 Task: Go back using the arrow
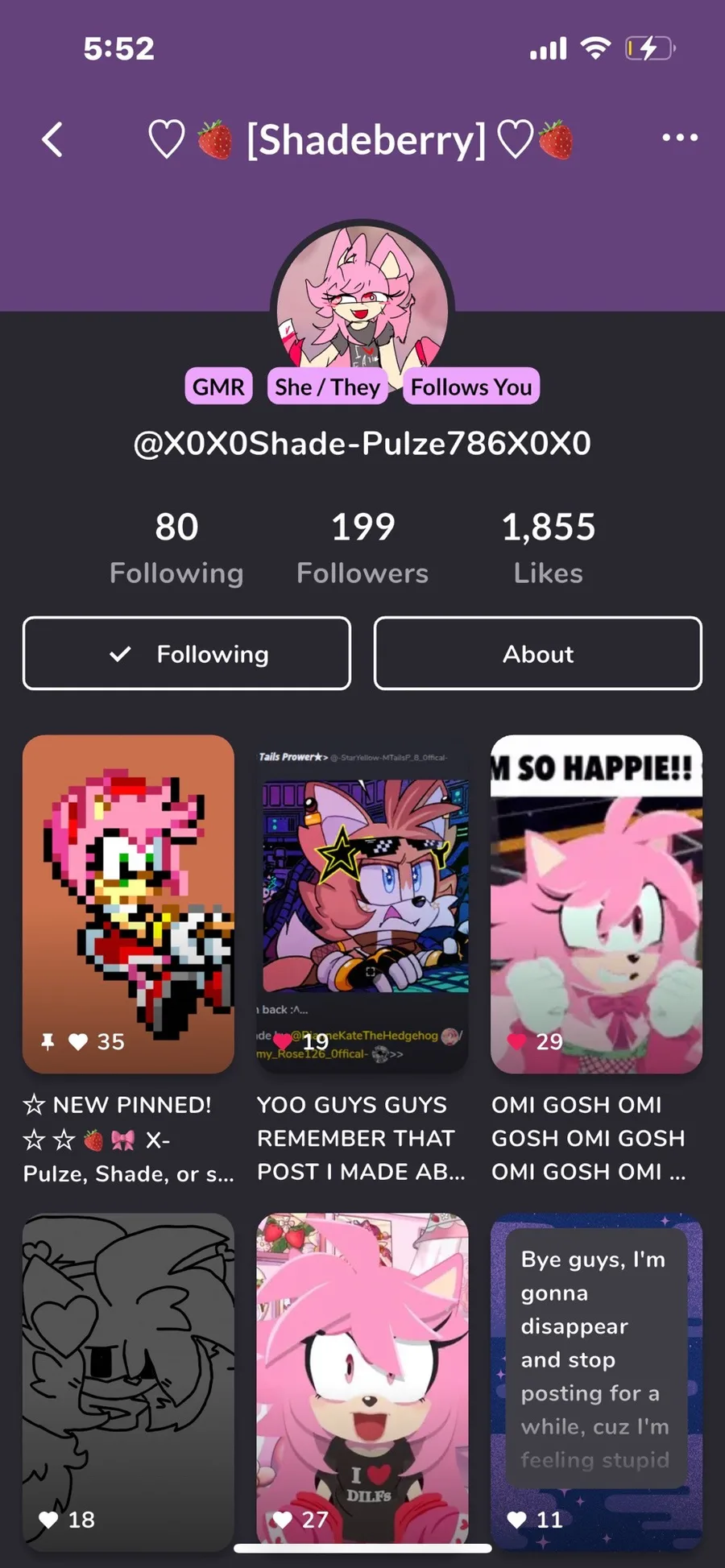coord(52,139)
